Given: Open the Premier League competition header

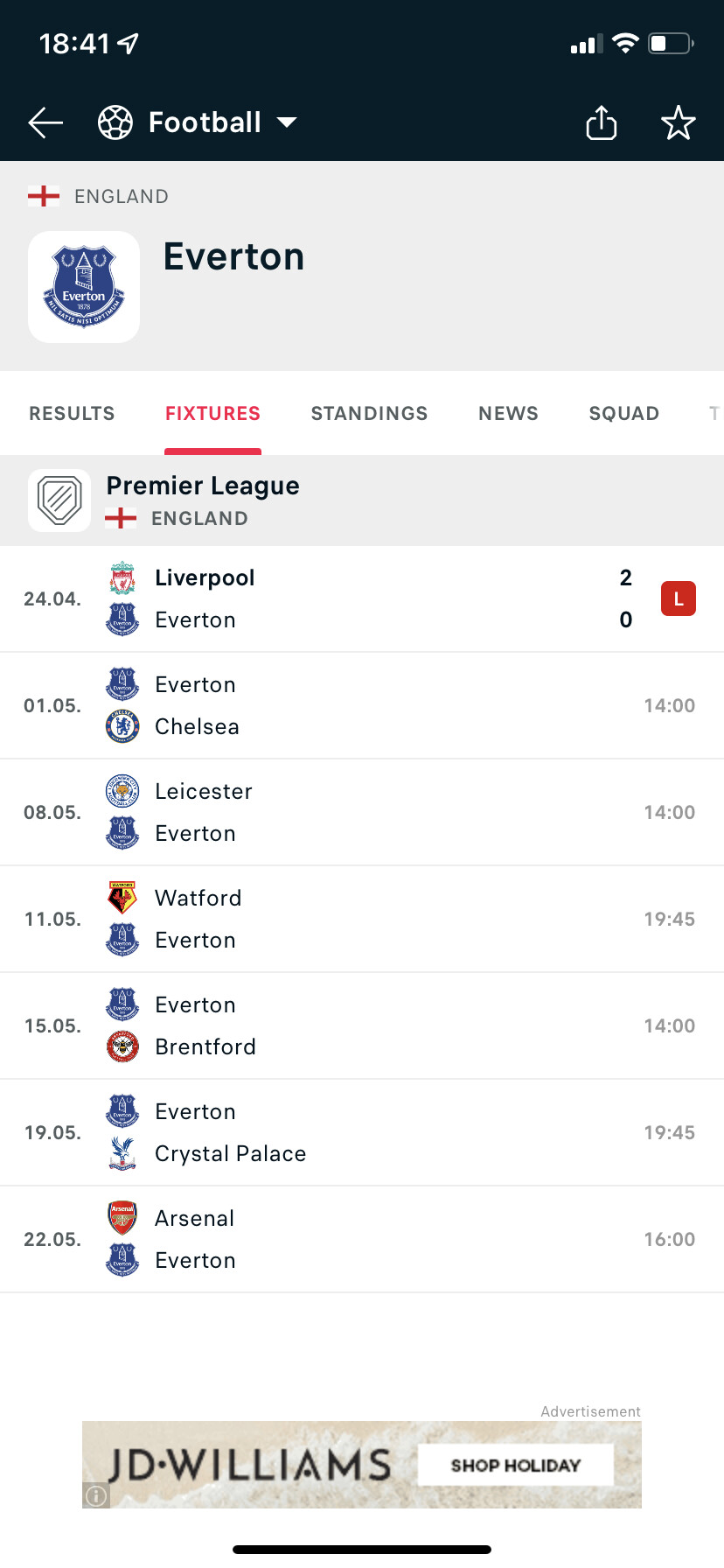Looking at the screenshot, I should [362, 500].
